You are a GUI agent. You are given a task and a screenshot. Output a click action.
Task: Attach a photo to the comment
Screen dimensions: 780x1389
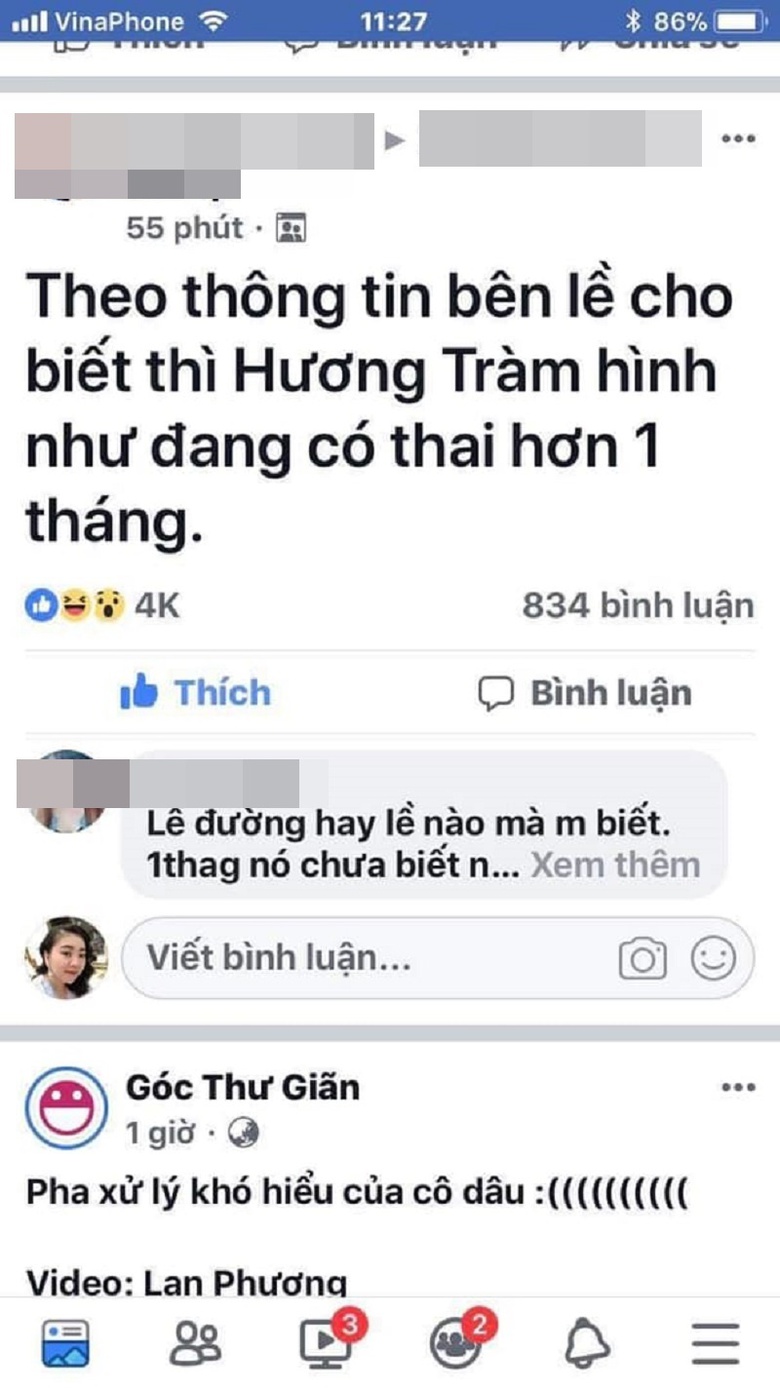(x=642, y=959)
